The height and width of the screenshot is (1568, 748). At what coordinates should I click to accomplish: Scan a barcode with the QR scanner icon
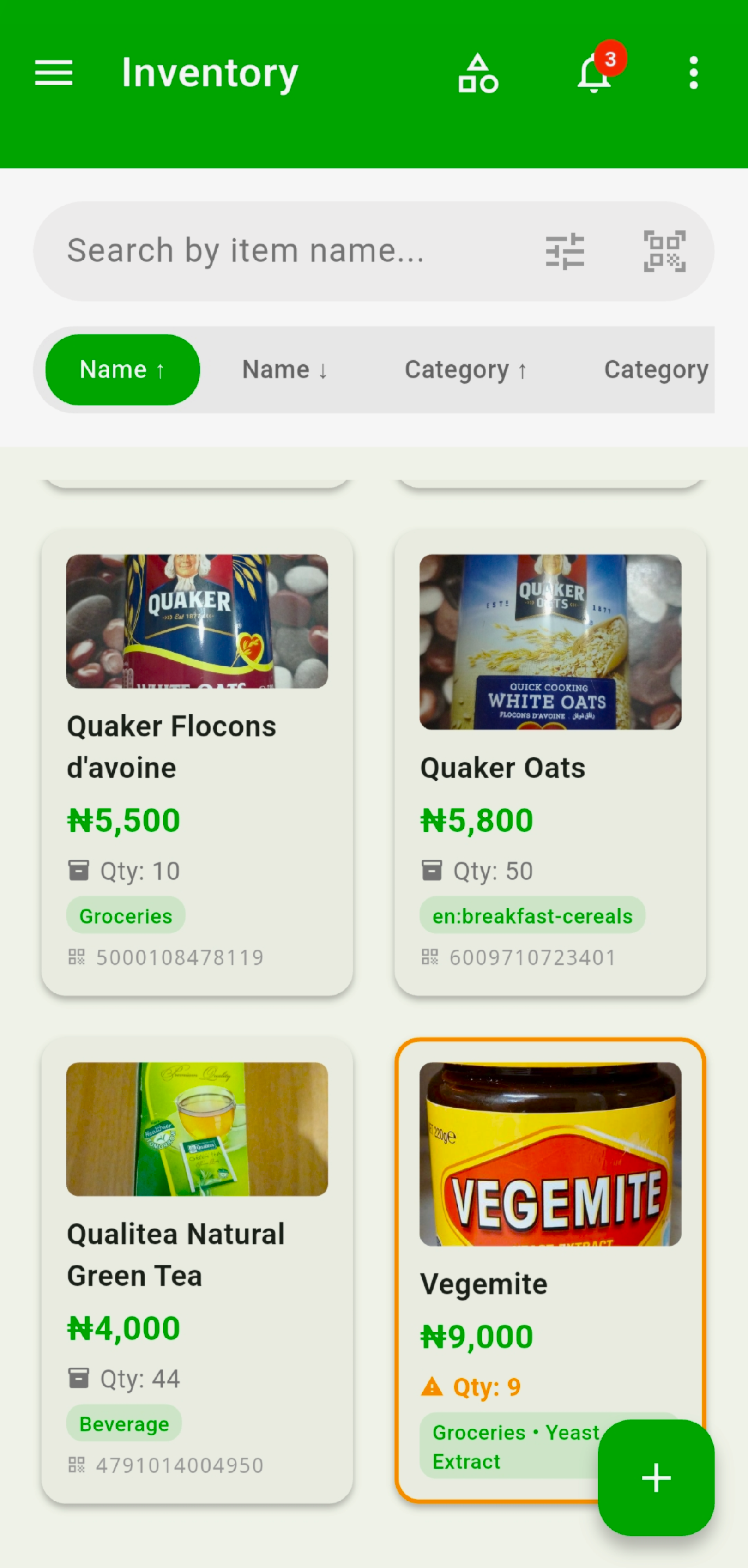[664, 250]
